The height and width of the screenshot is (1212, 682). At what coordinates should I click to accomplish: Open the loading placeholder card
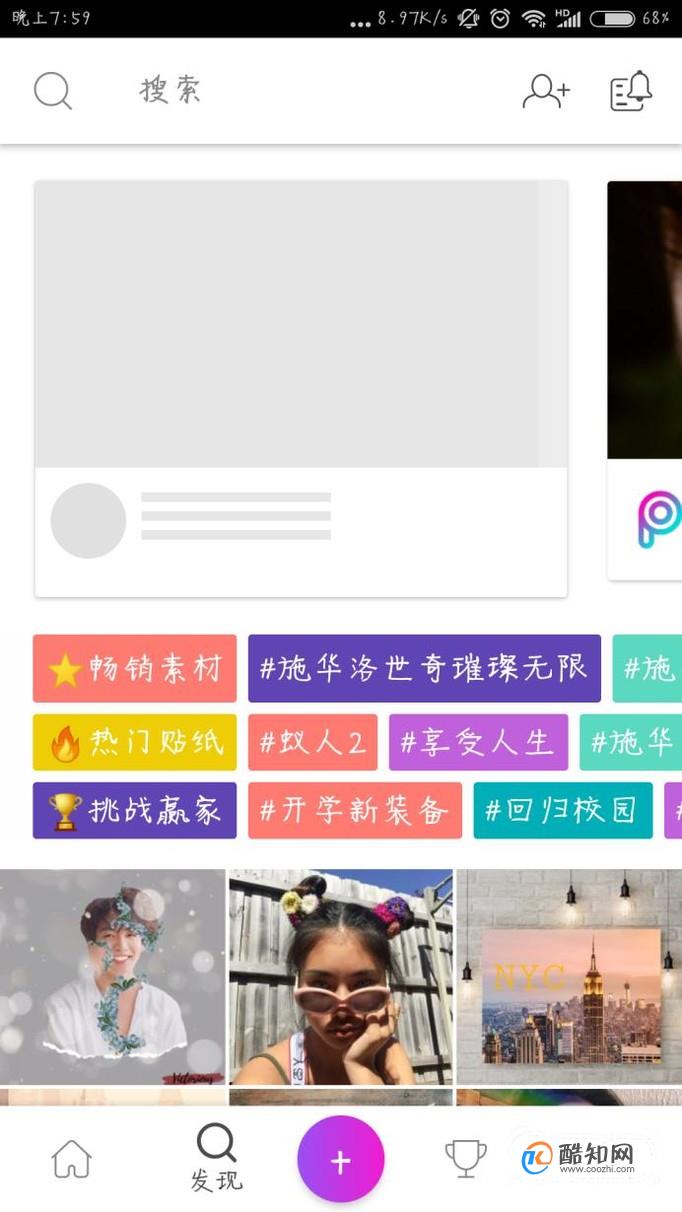[x=301, y=388]
